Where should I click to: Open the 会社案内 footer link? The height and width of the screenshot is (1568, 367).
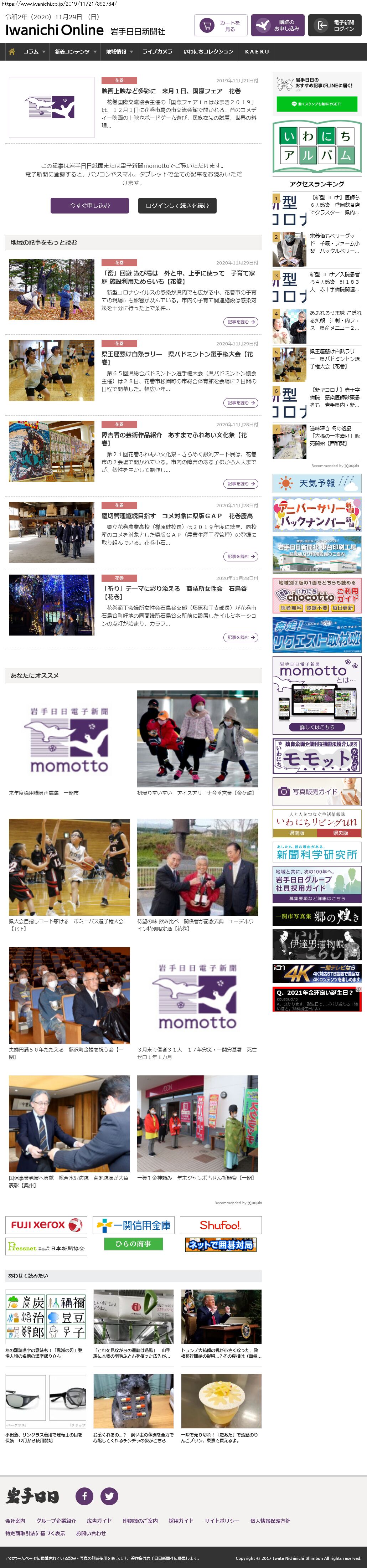[x=16, y=1521]
